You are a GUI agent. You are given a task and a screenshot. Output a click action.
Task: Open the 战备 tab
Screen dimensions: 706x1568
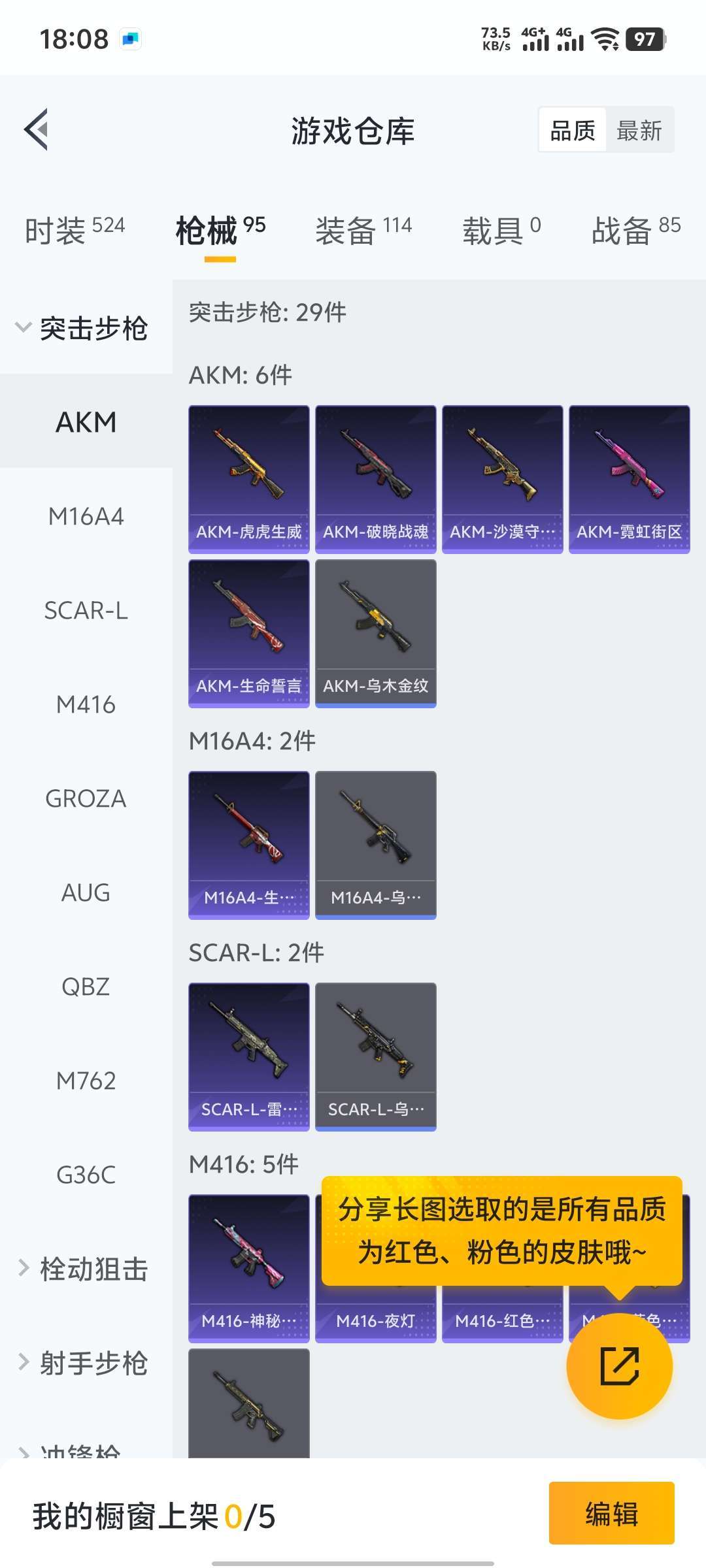[636, 230]
